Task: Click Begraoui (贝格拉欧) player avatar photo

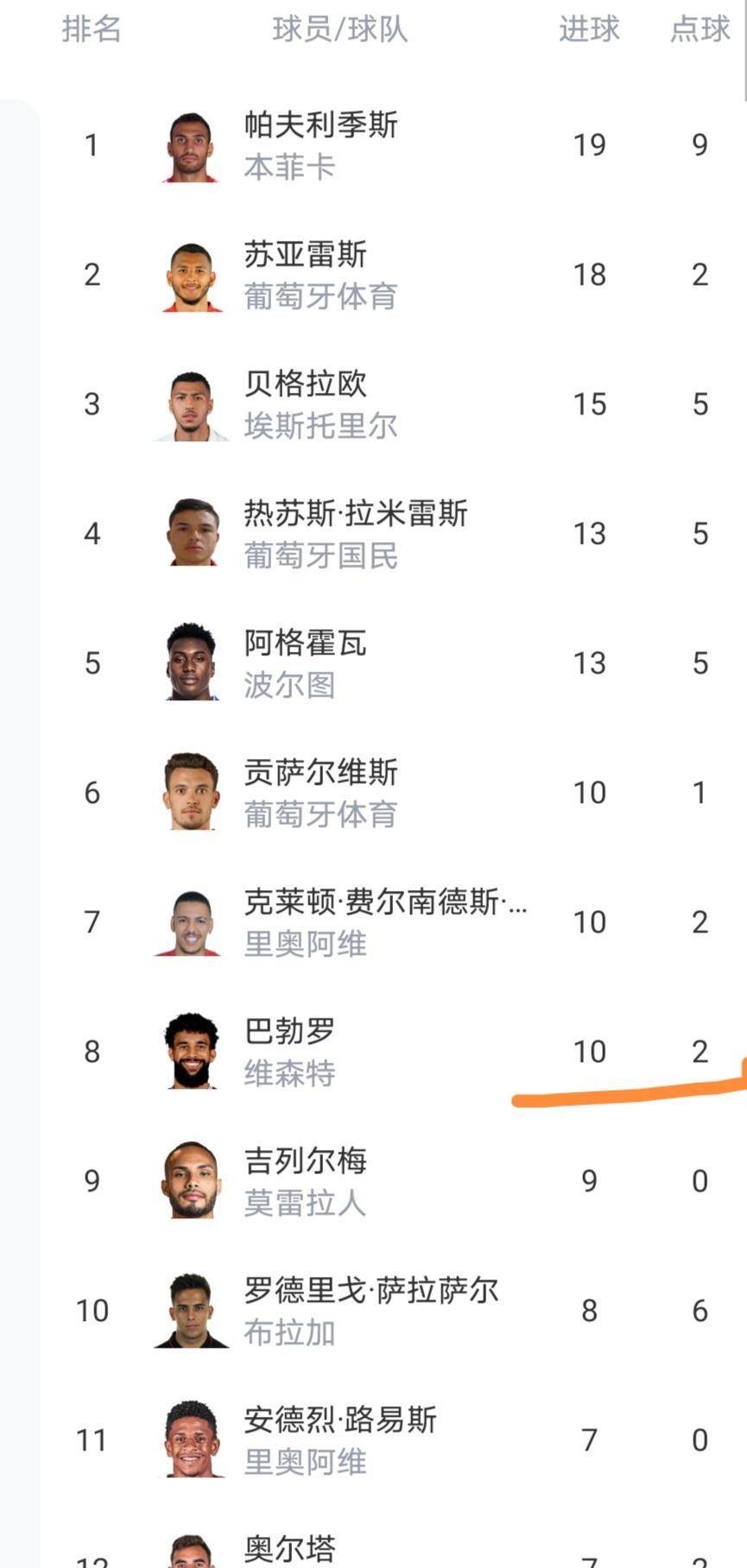Action: pyautogui.click(x=190, y=402)
